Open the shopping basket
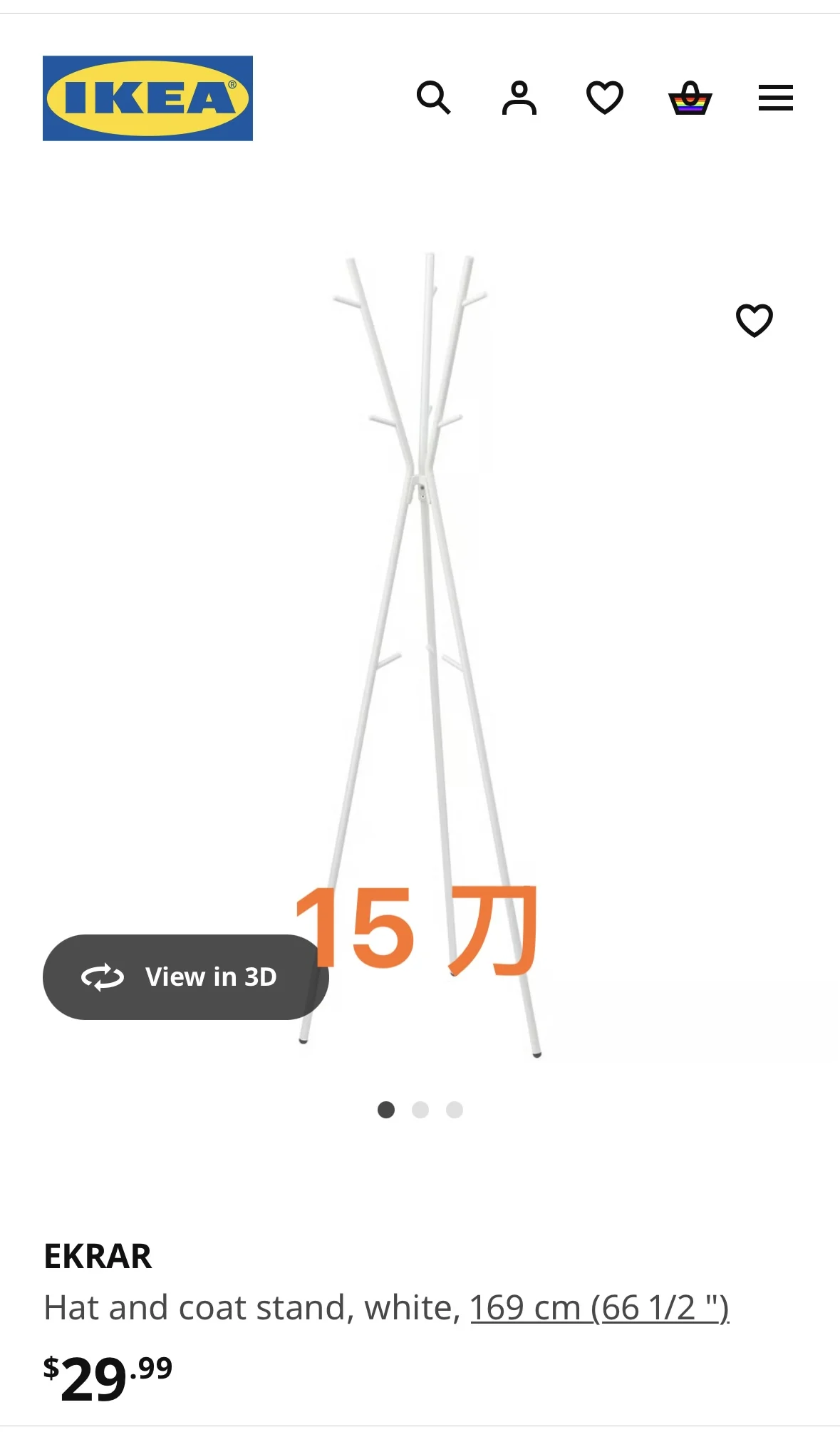 pos(690,98)
